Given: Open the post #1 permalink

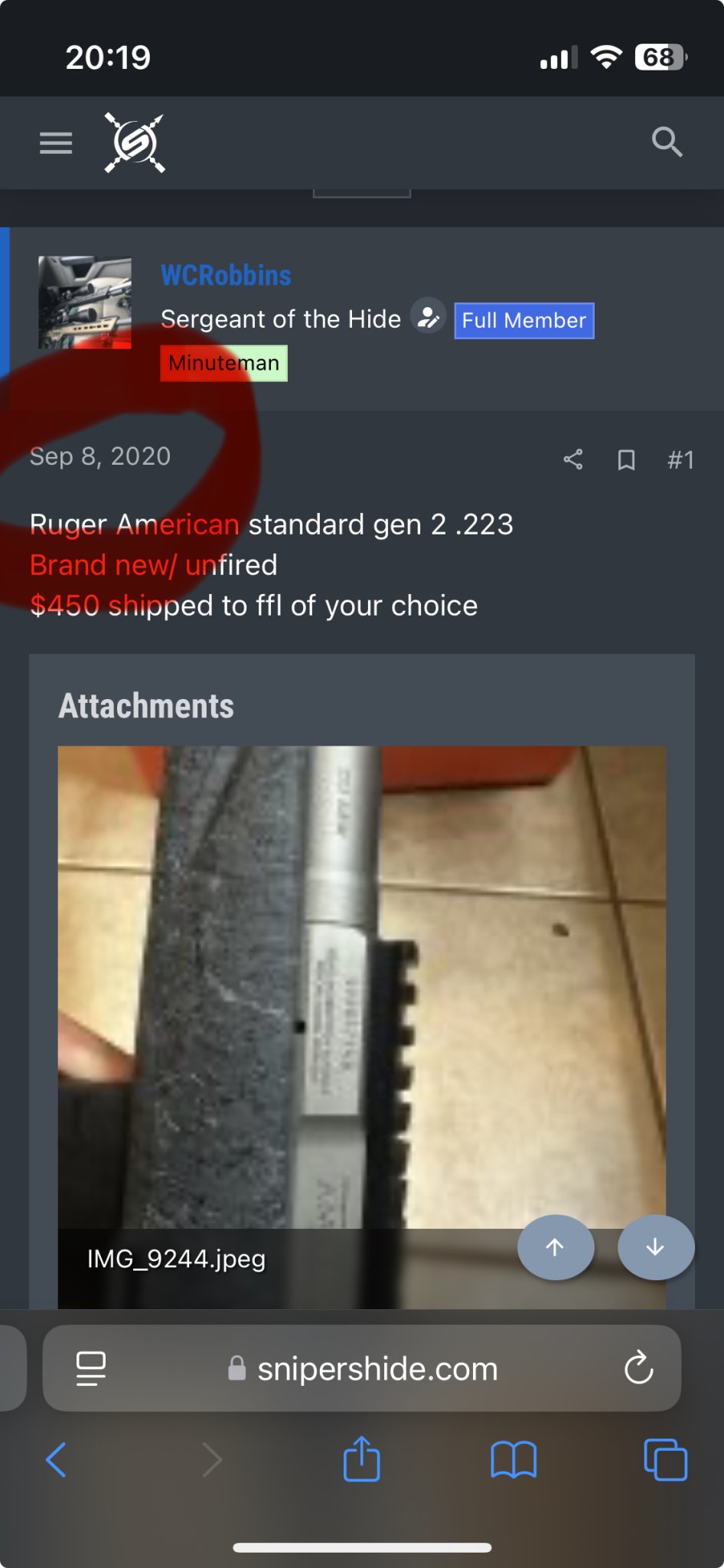Looking at the screenshot, I should [x=680, y=459].
